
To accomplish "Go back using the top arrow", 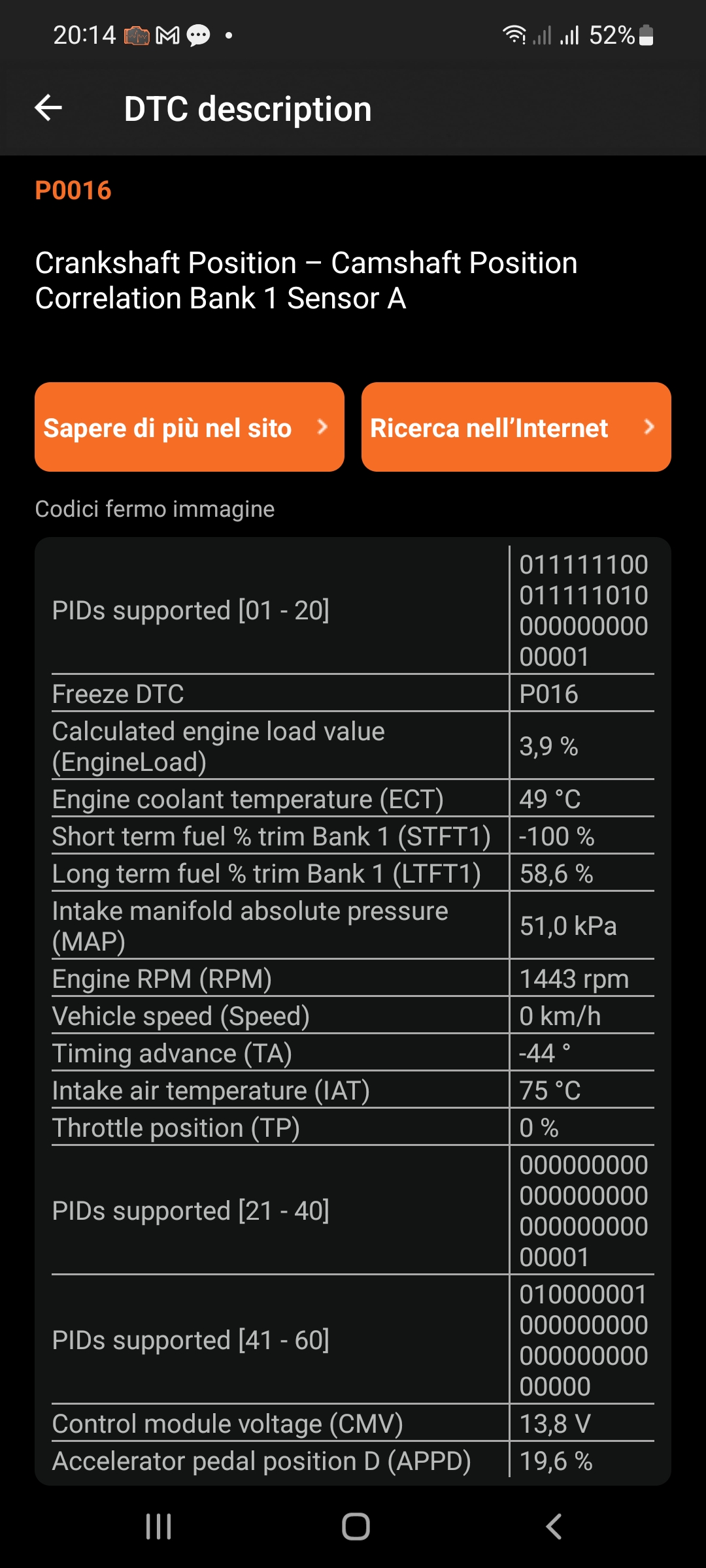I will click(48, 108).
